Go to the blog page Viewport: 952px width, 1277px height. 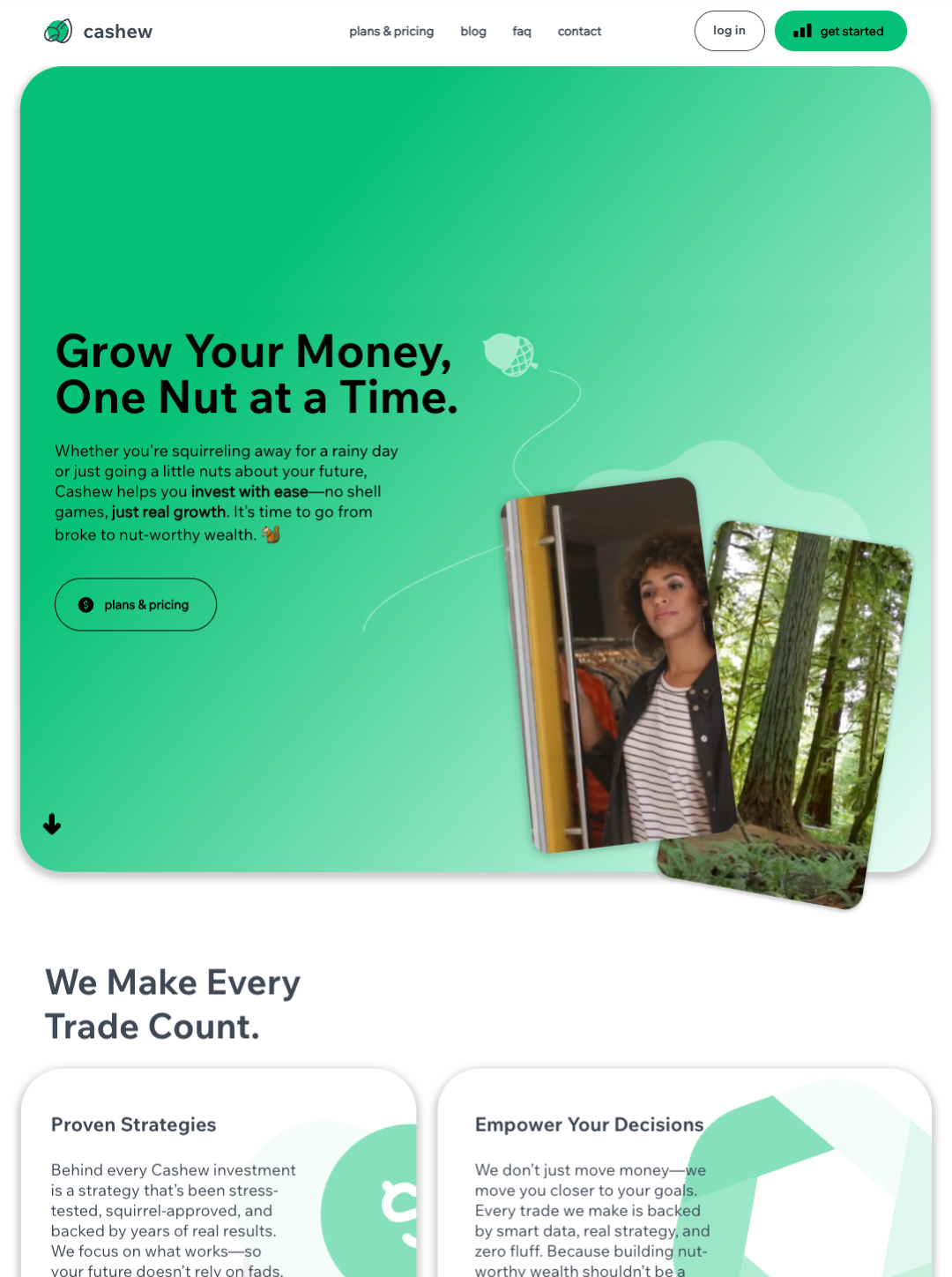(472, 32)
